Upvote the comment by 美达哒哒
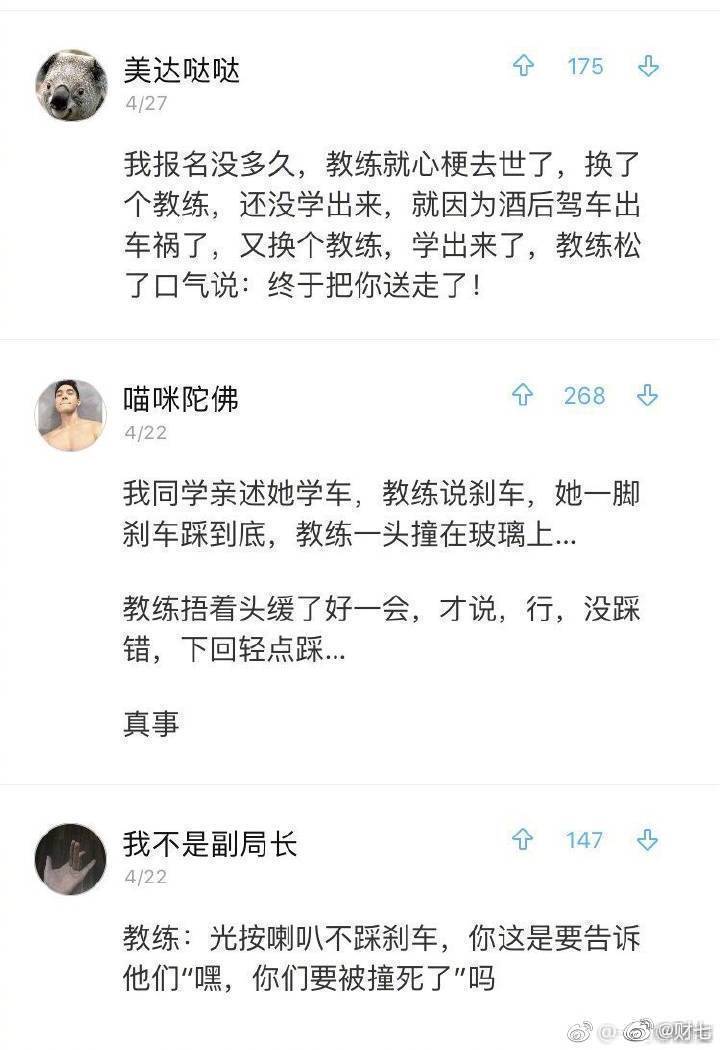 tap(523, 67)
